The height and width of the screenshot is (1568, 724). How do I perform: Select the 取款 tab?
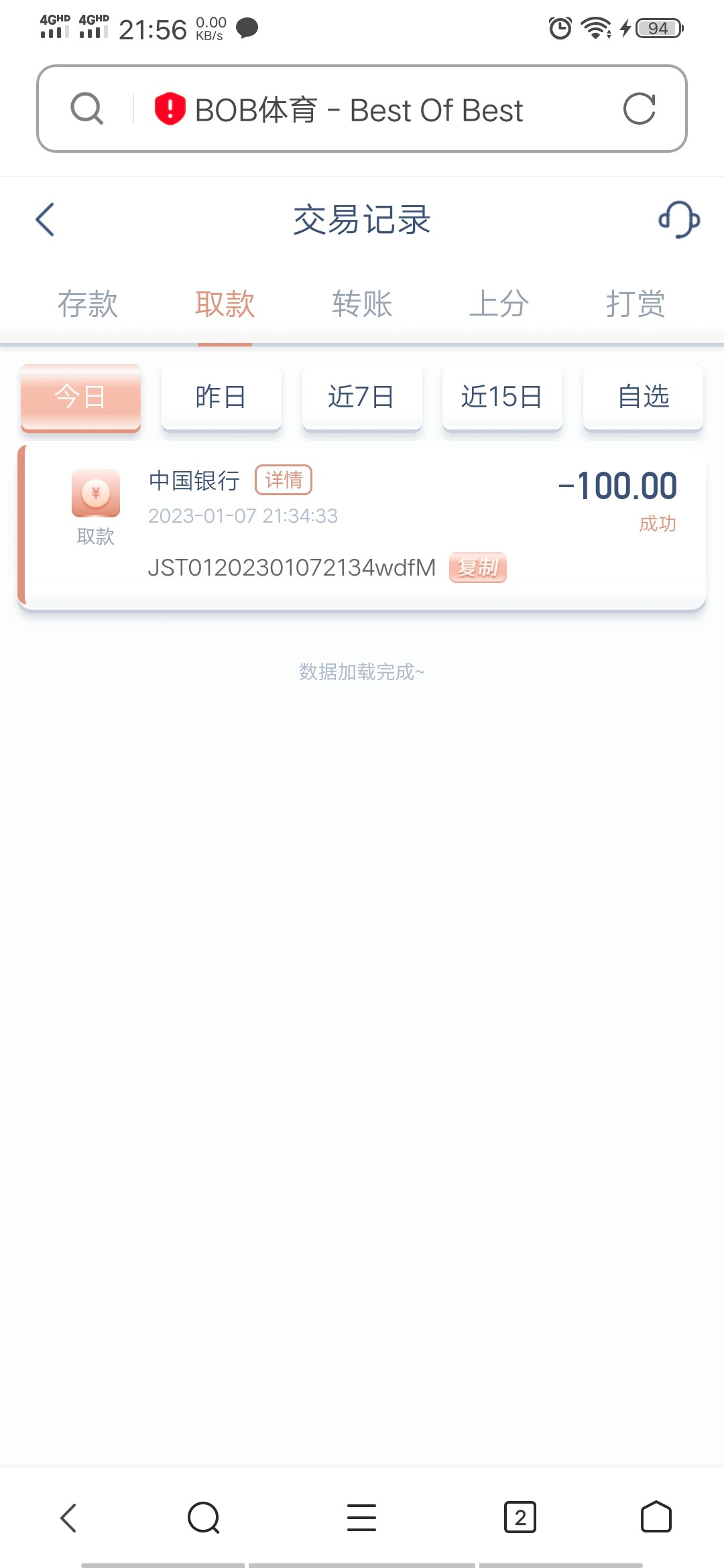click(x=225, y=304)
